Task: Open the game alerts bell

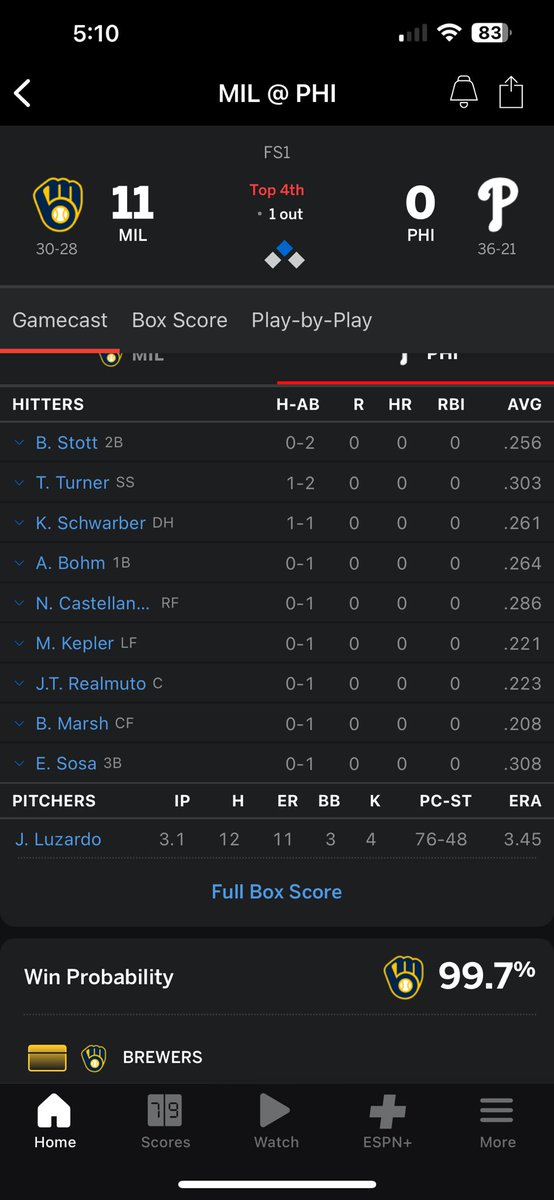Action: coord(463,92)
